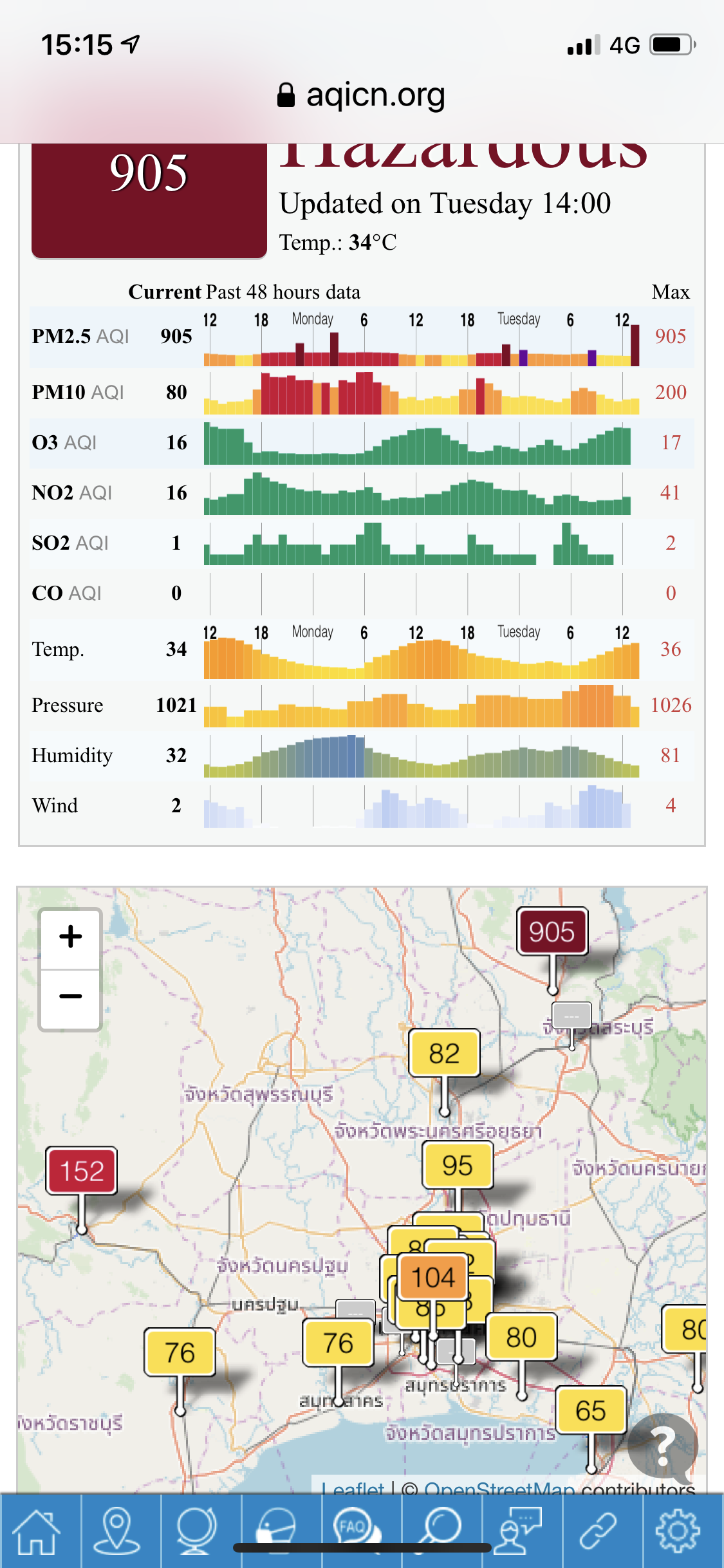Viewport: 724px width, 1568px height.
Task: Open the 65 AQI station marker
Action: point(591,1410)
